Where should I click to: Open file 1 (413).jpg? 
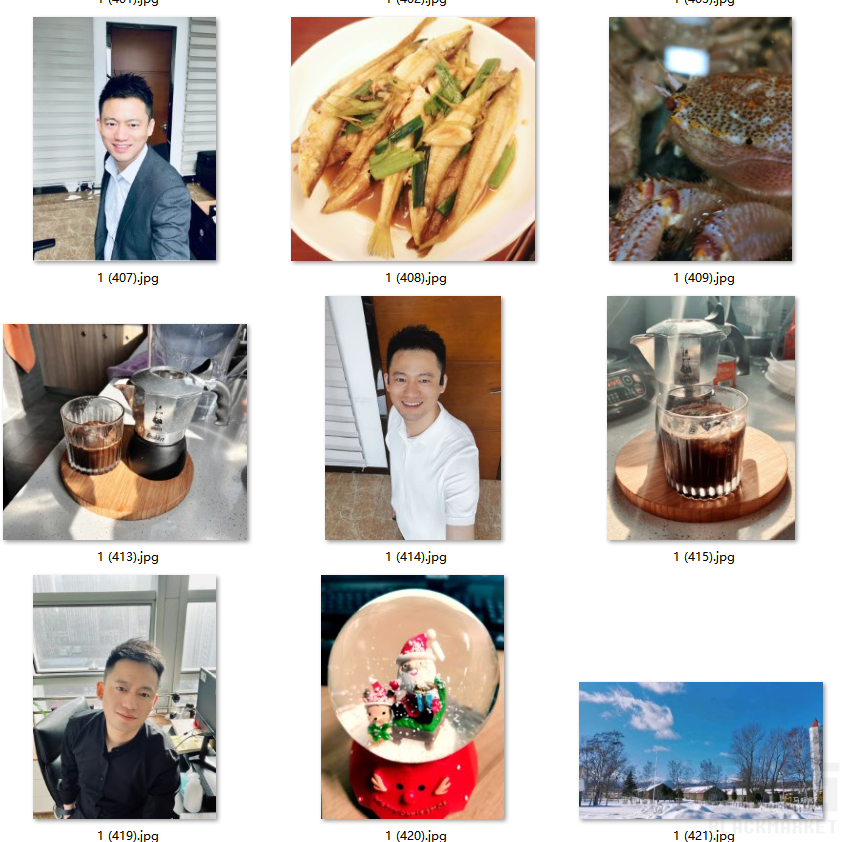(125, 432)
